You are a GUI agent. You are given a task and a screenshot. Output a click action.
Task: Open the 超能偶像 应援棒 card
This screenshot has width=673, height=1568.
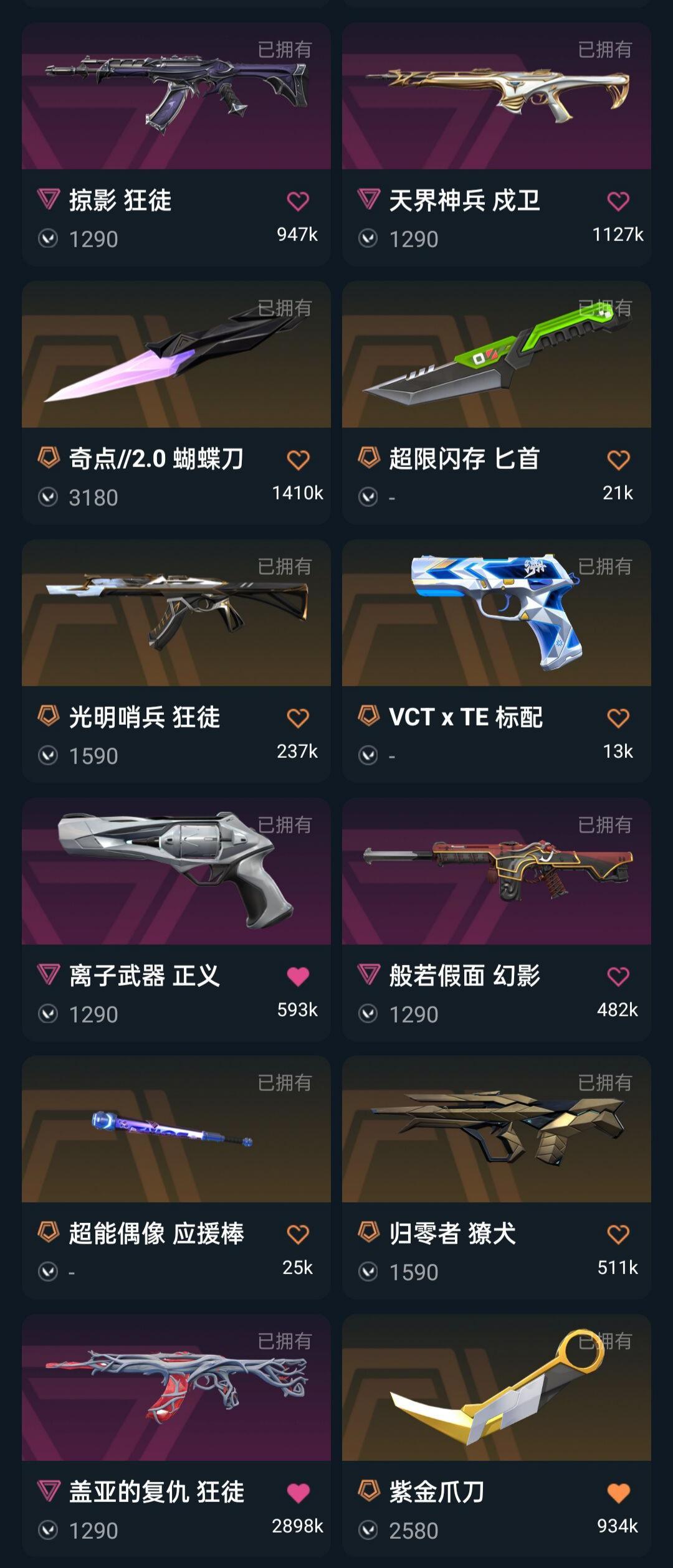(x=176, y=1178)
